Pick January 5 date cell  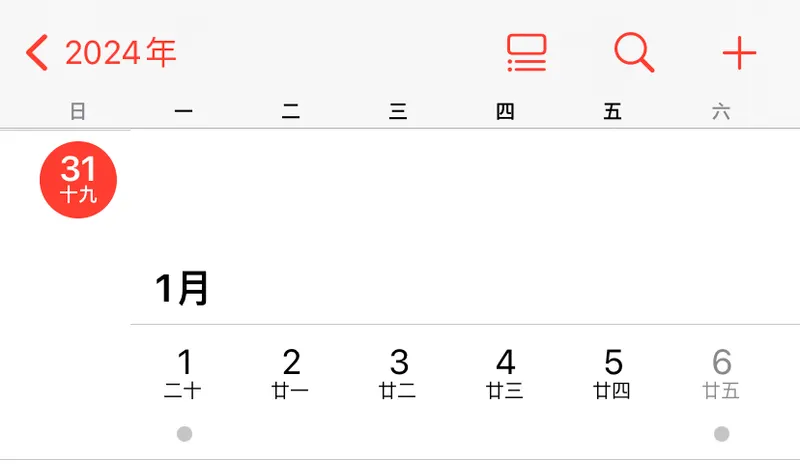613,372
